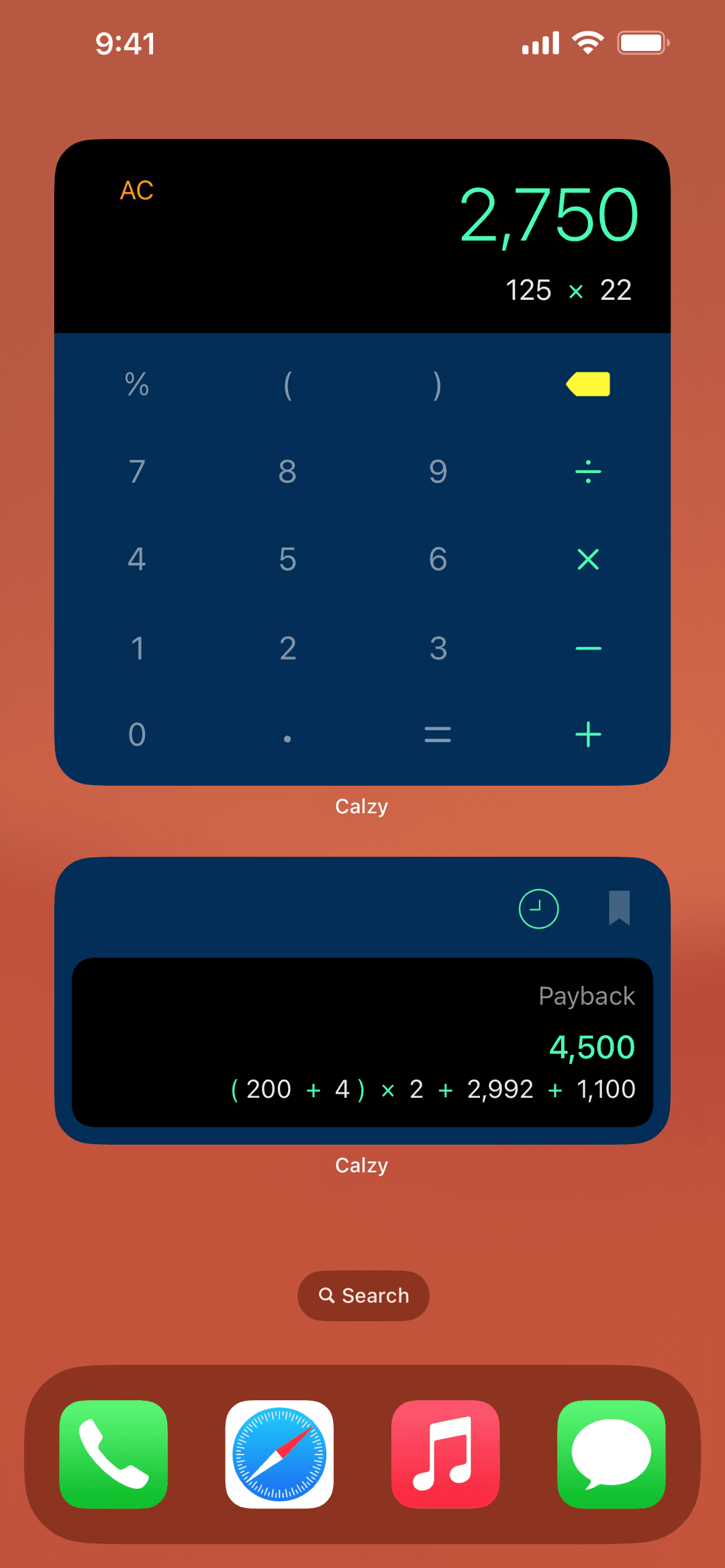
Task: Tap the percent key
Action: click(x=136, y=384)
